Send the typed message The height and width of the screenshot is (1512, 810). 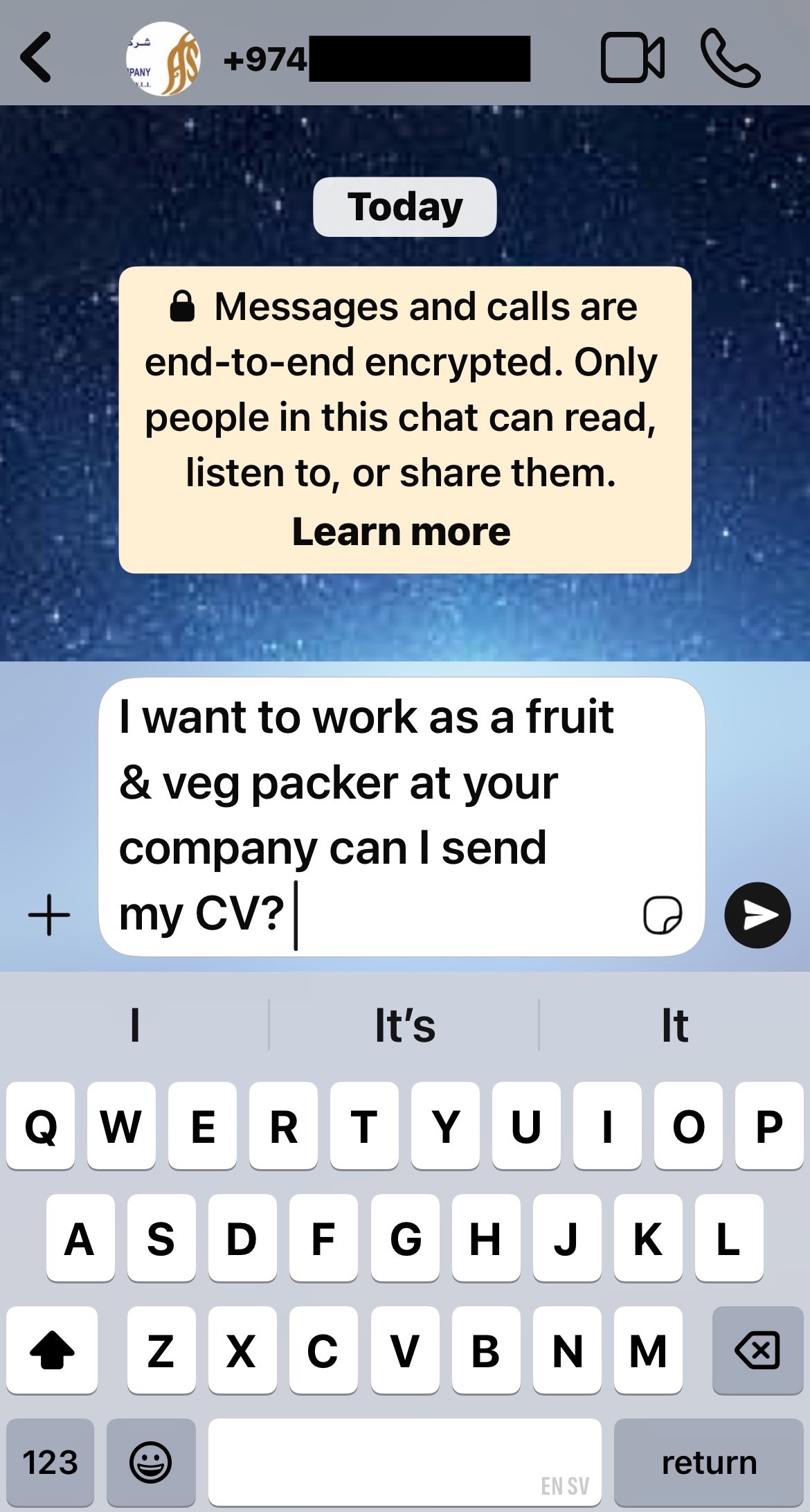point(757,916)
